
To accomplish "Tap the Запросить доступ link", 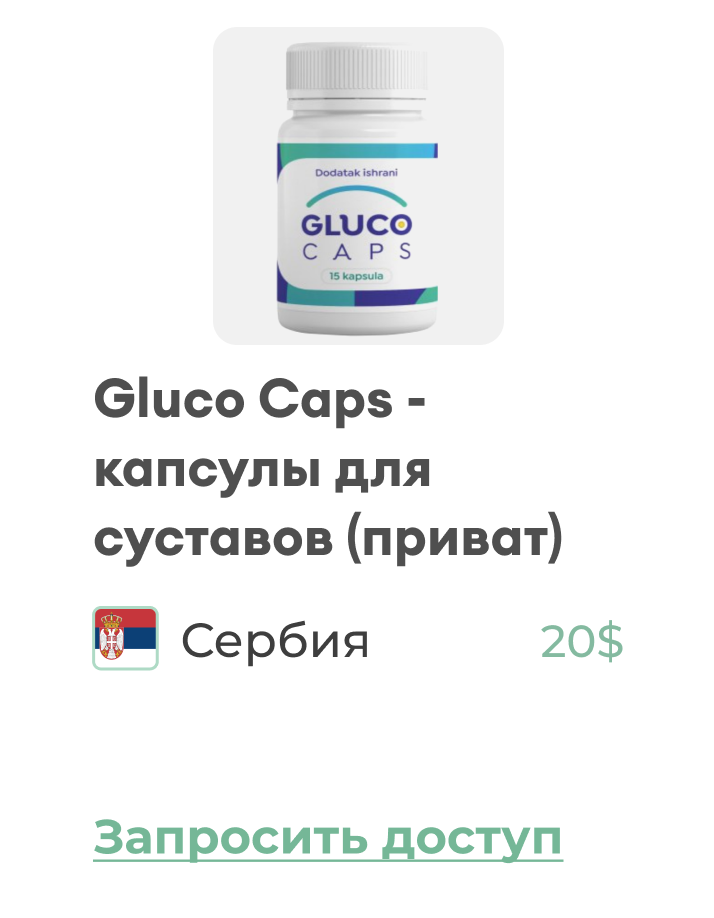I will point(328,838).
